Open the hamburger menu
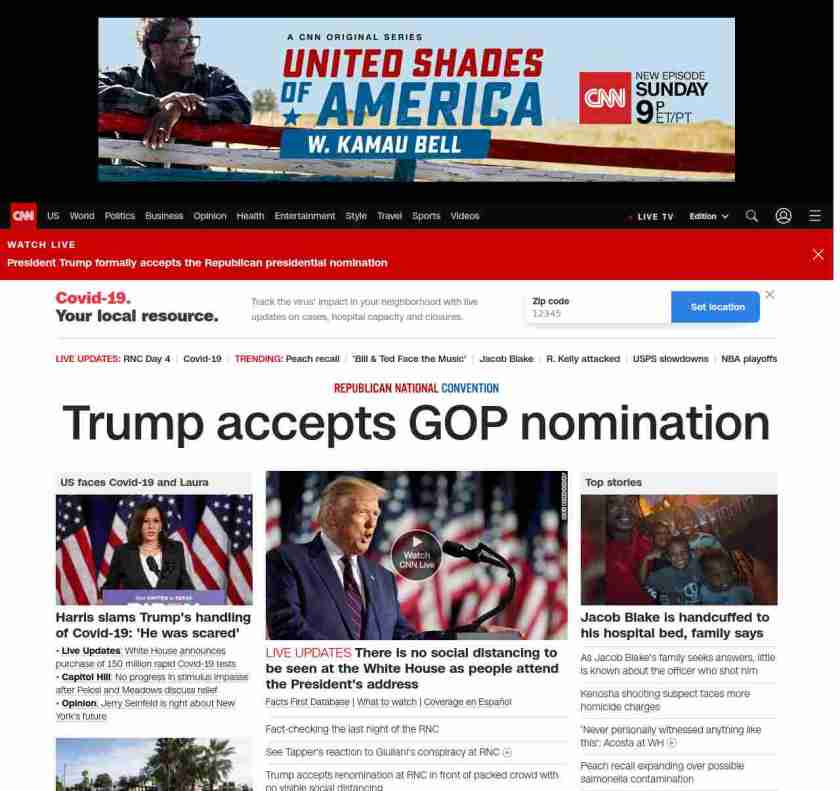This screenshot has width=840, height=791. [x=815, y=216]
